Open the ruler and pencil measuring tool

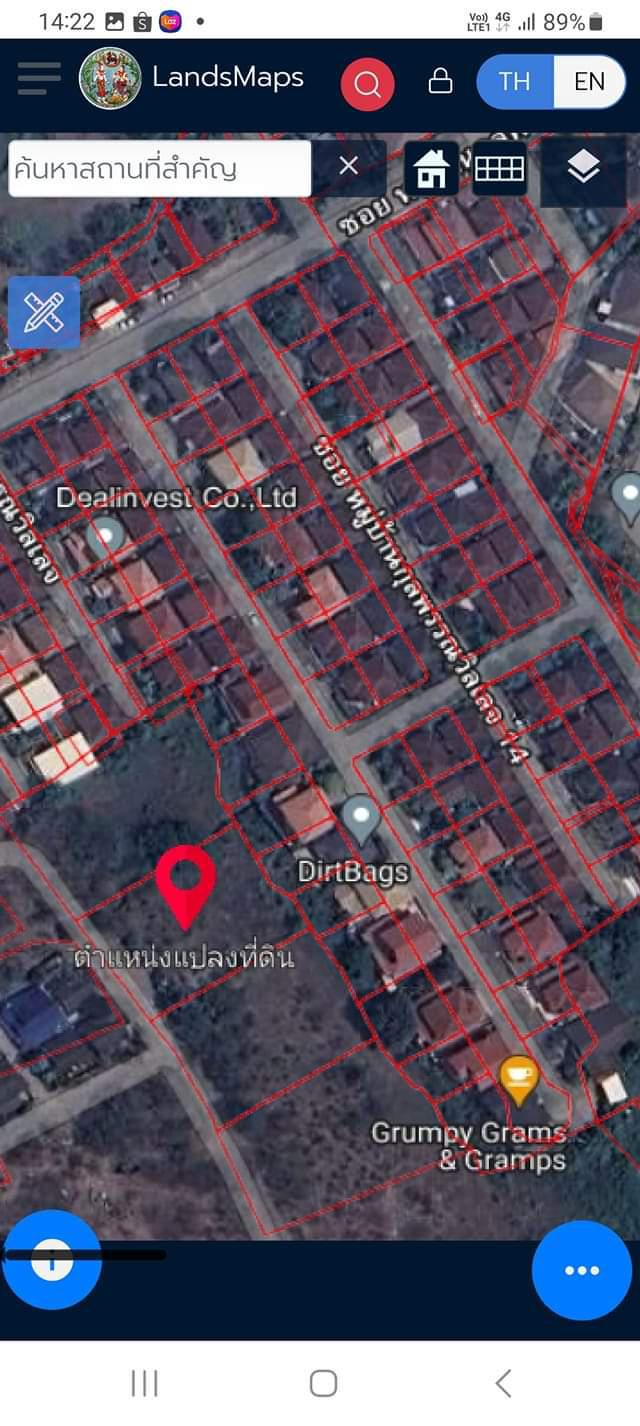[44, 312]
